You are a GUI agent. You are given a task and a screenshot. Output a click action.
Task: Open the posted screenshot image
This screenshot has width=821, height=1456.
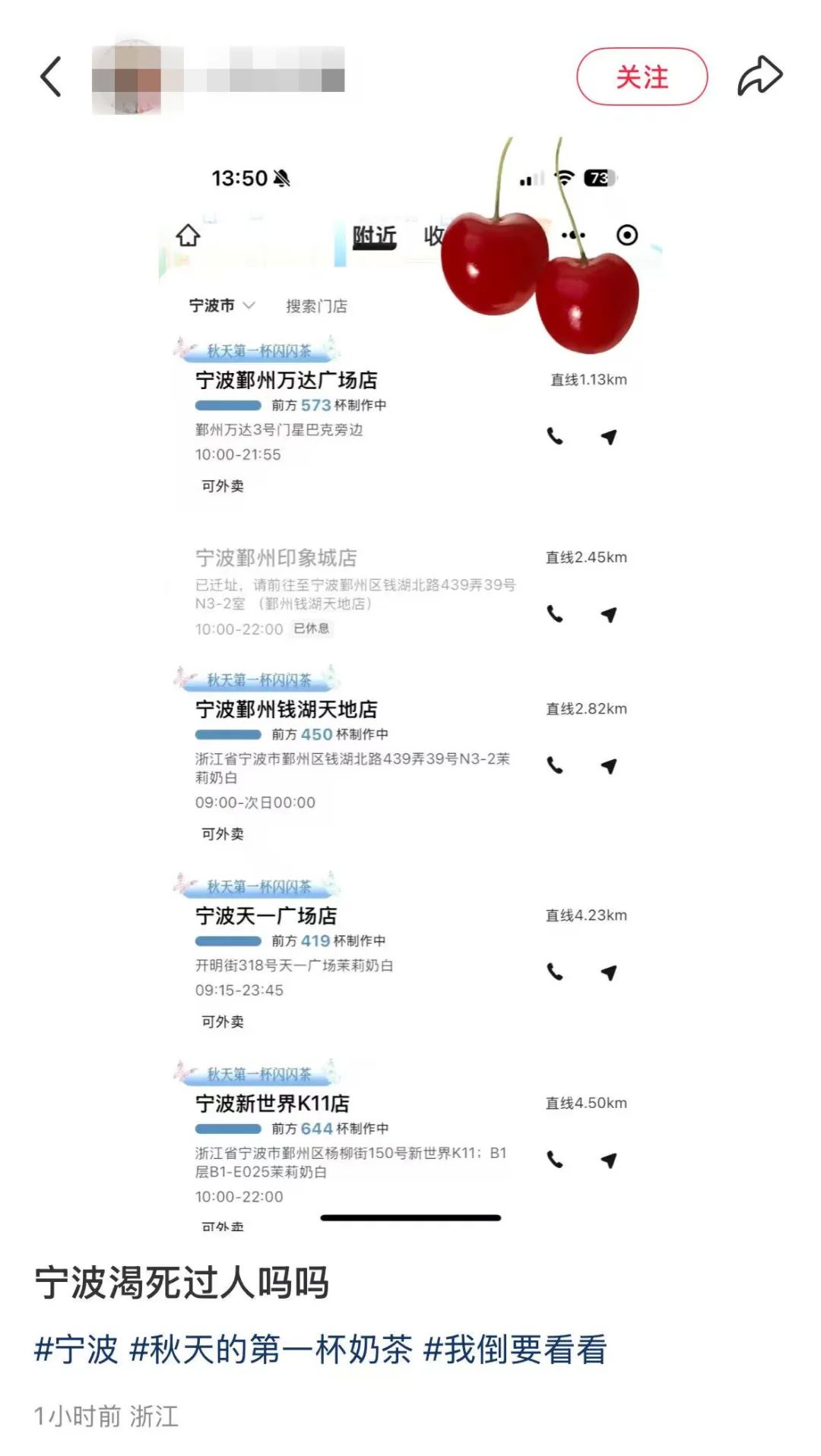pyautogui.click(x=410, y=684)
